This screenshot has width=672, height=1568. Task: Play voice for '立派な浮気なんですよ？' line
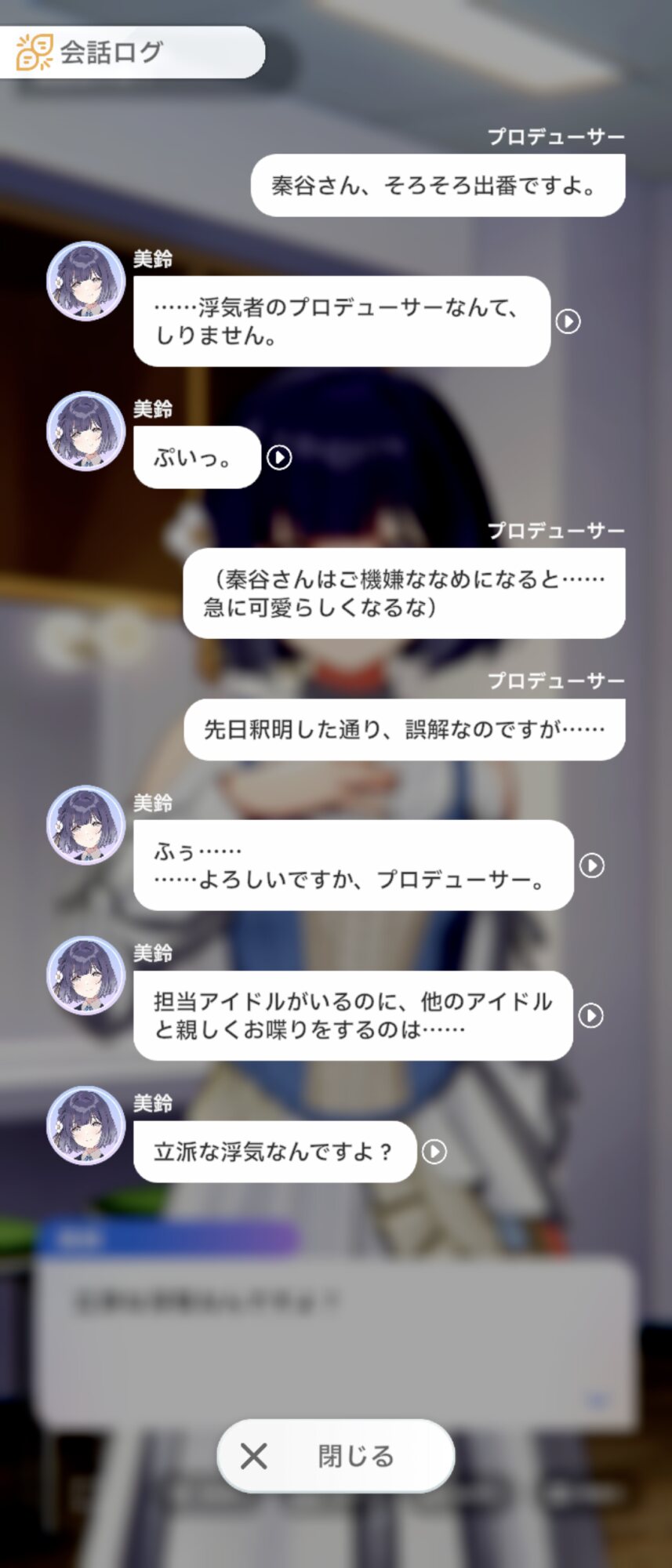[x=434, y=1152]
